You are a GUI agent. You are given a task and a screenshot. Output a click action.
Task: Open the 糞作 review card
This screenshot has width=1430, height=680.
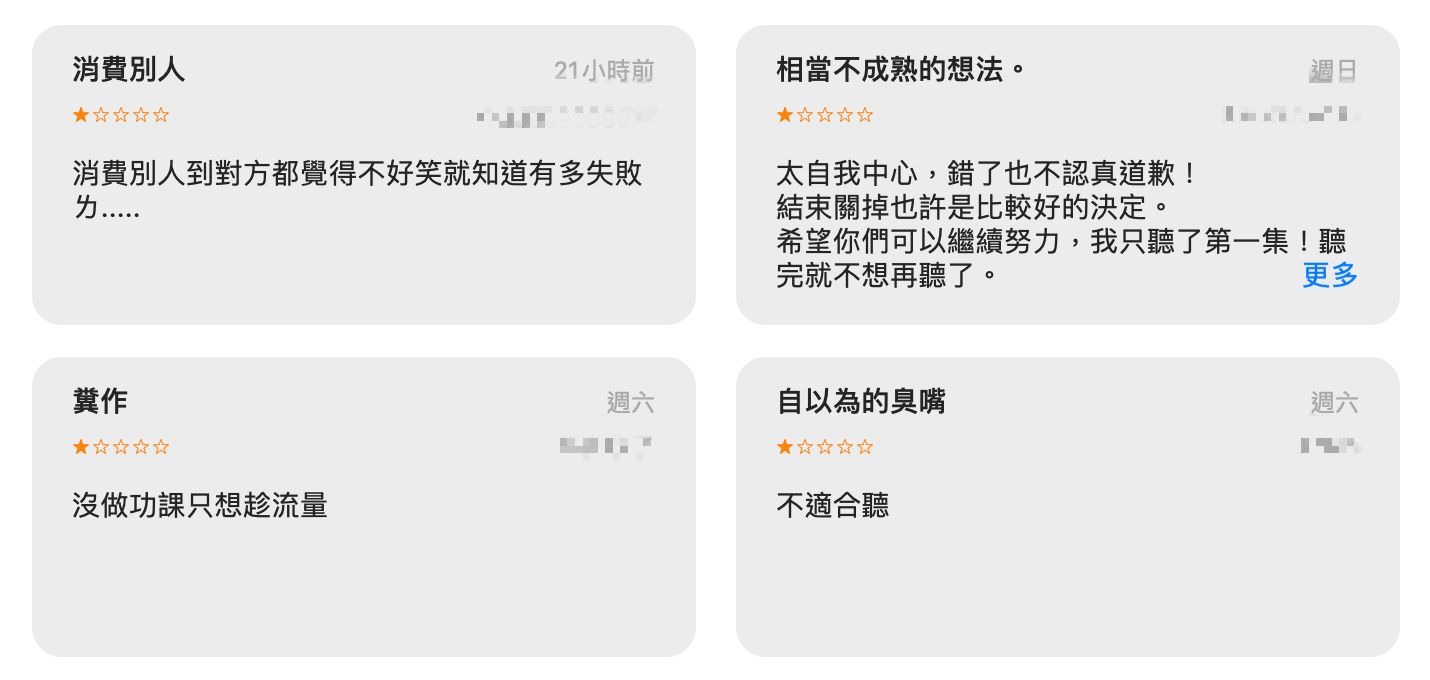click(363, 506)
